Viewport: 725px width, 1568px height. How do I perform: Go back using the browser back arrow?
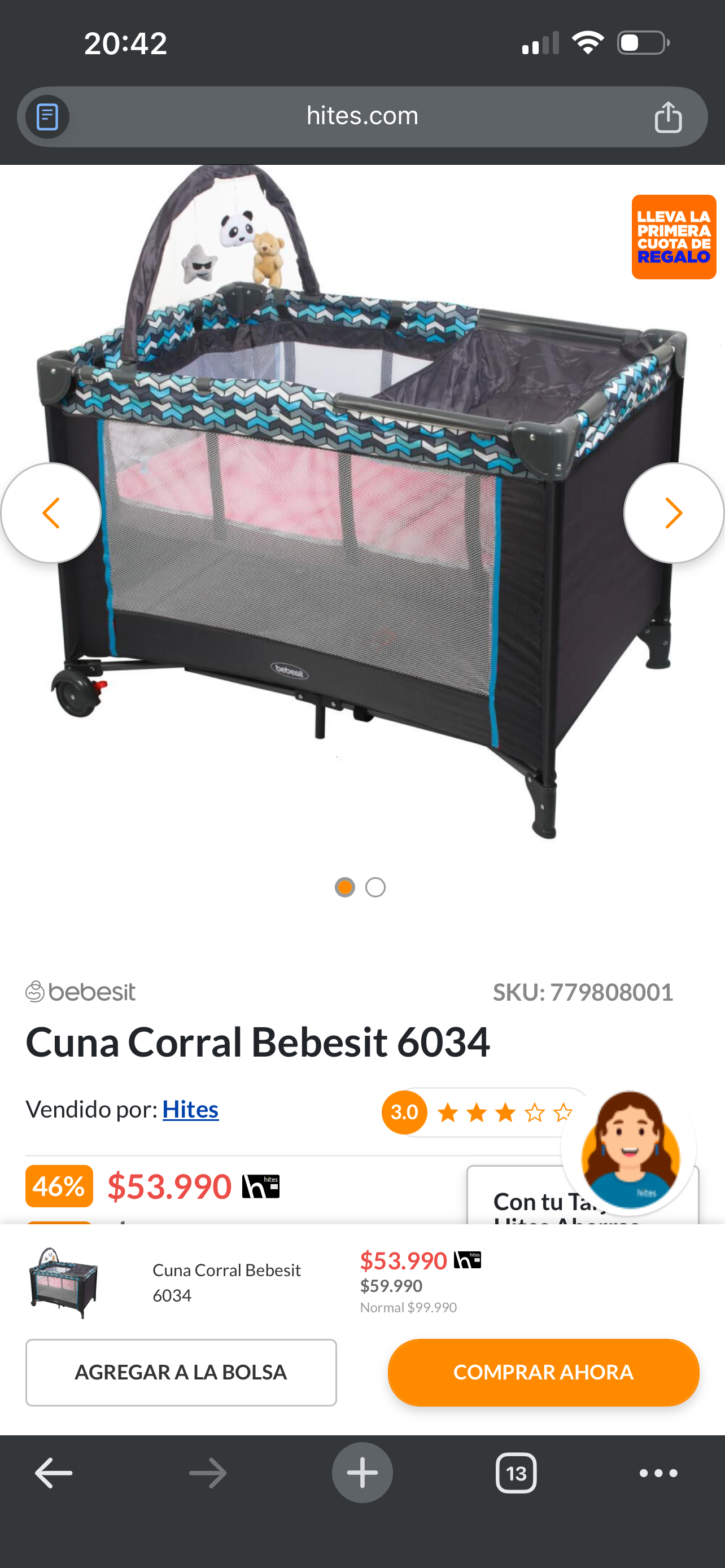click(x=54, y=1473)
